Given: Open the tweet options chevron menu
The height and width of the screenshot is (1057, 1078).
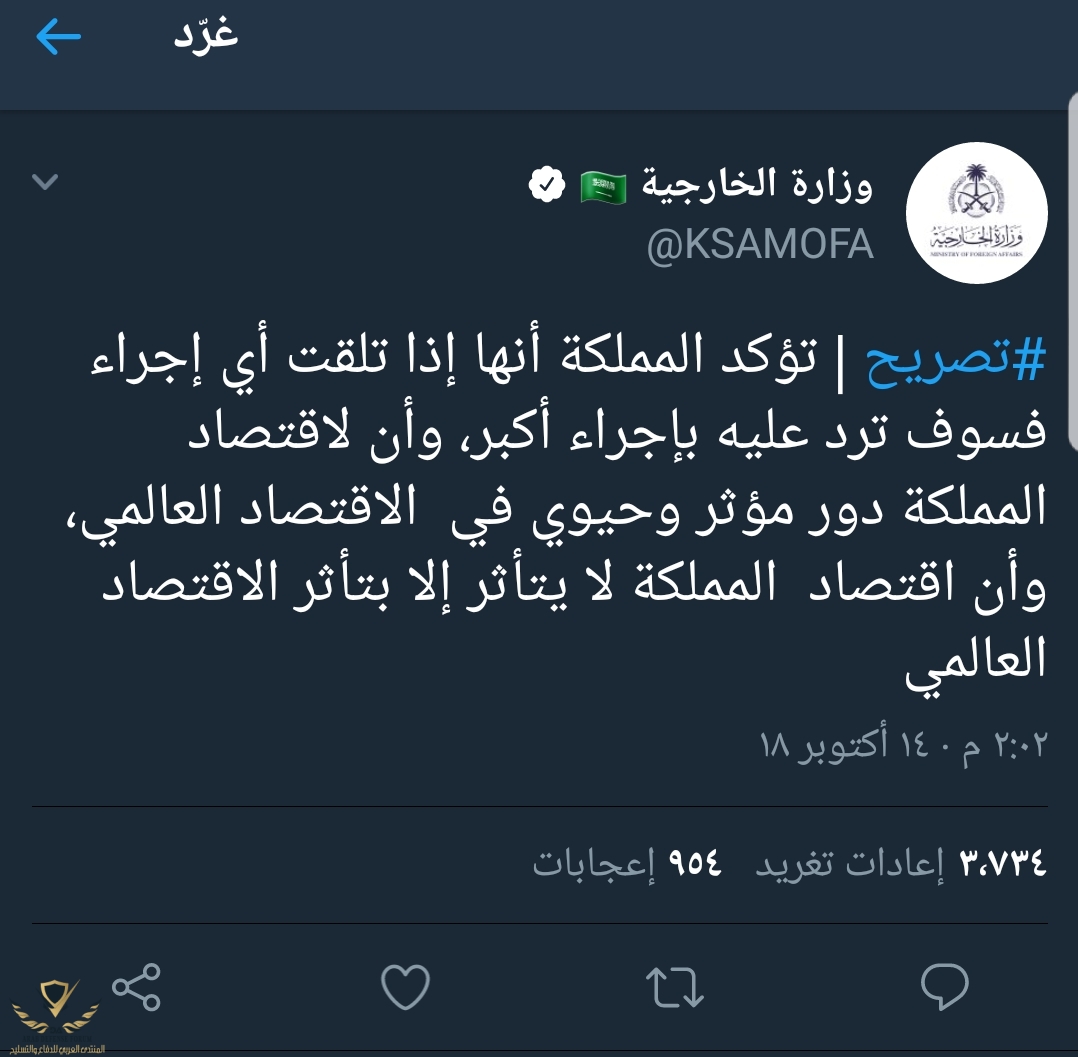Looking at the screenshot, I should 45,182.
